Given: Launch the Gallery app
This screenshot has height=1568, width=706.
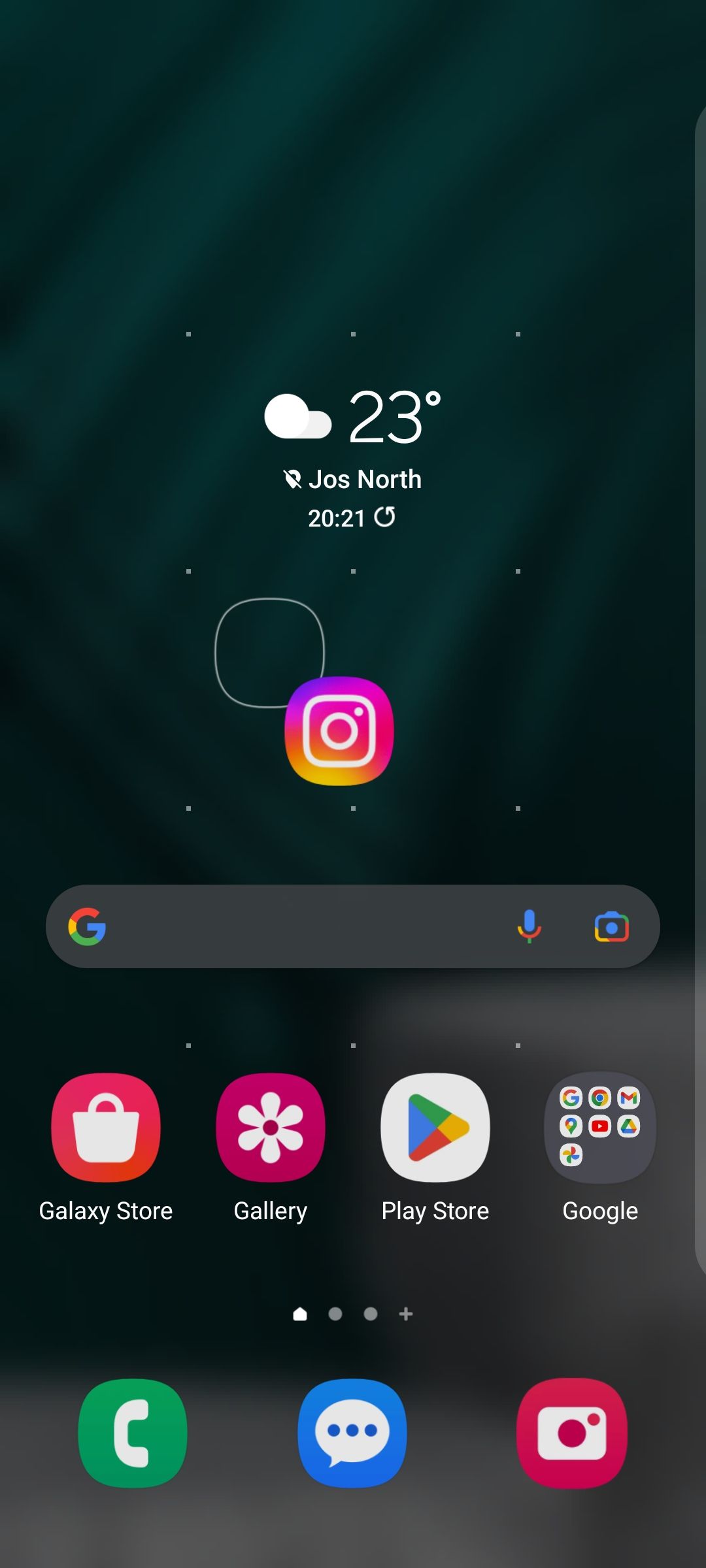Looking at the screenshot, I should coord(271,1128).
